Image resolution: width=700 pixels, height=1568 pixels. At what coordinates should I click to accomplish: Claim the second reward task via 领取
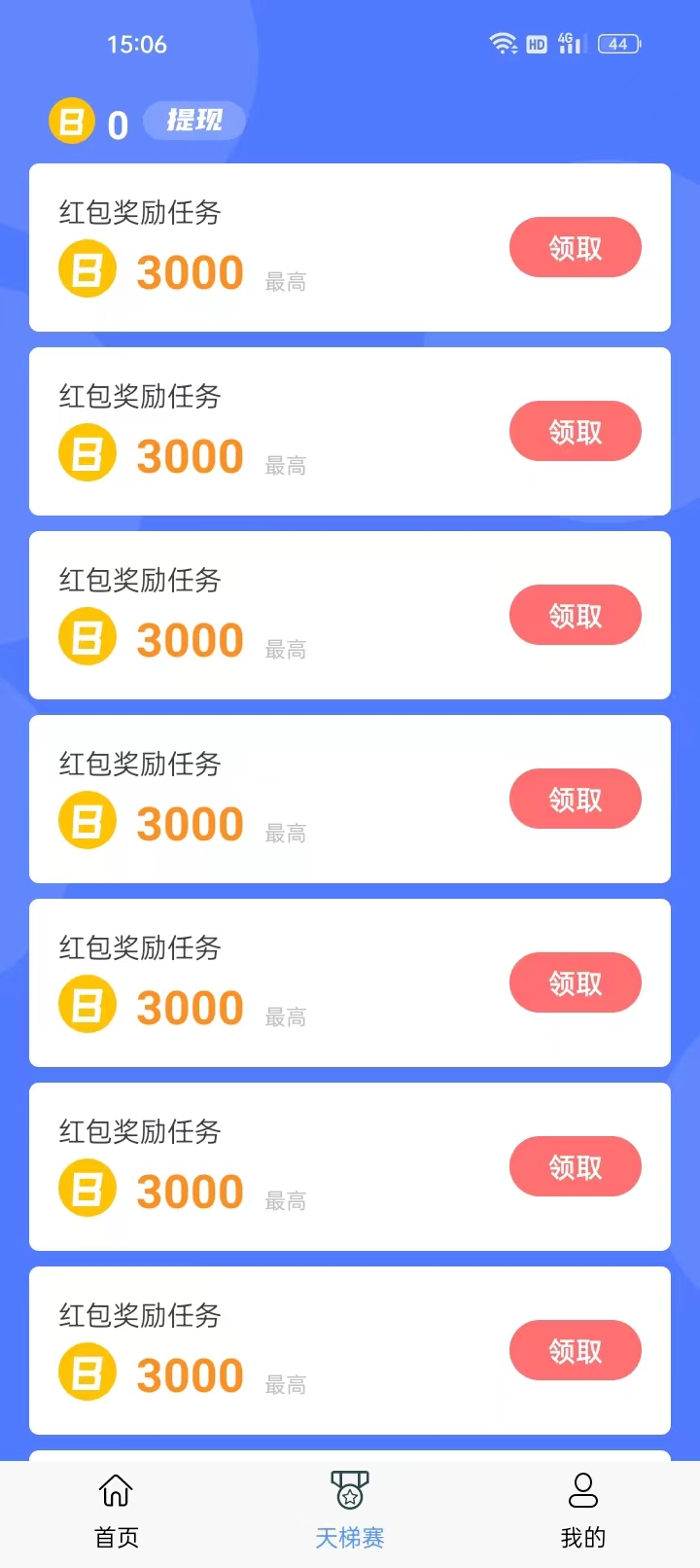pos(576,431)
